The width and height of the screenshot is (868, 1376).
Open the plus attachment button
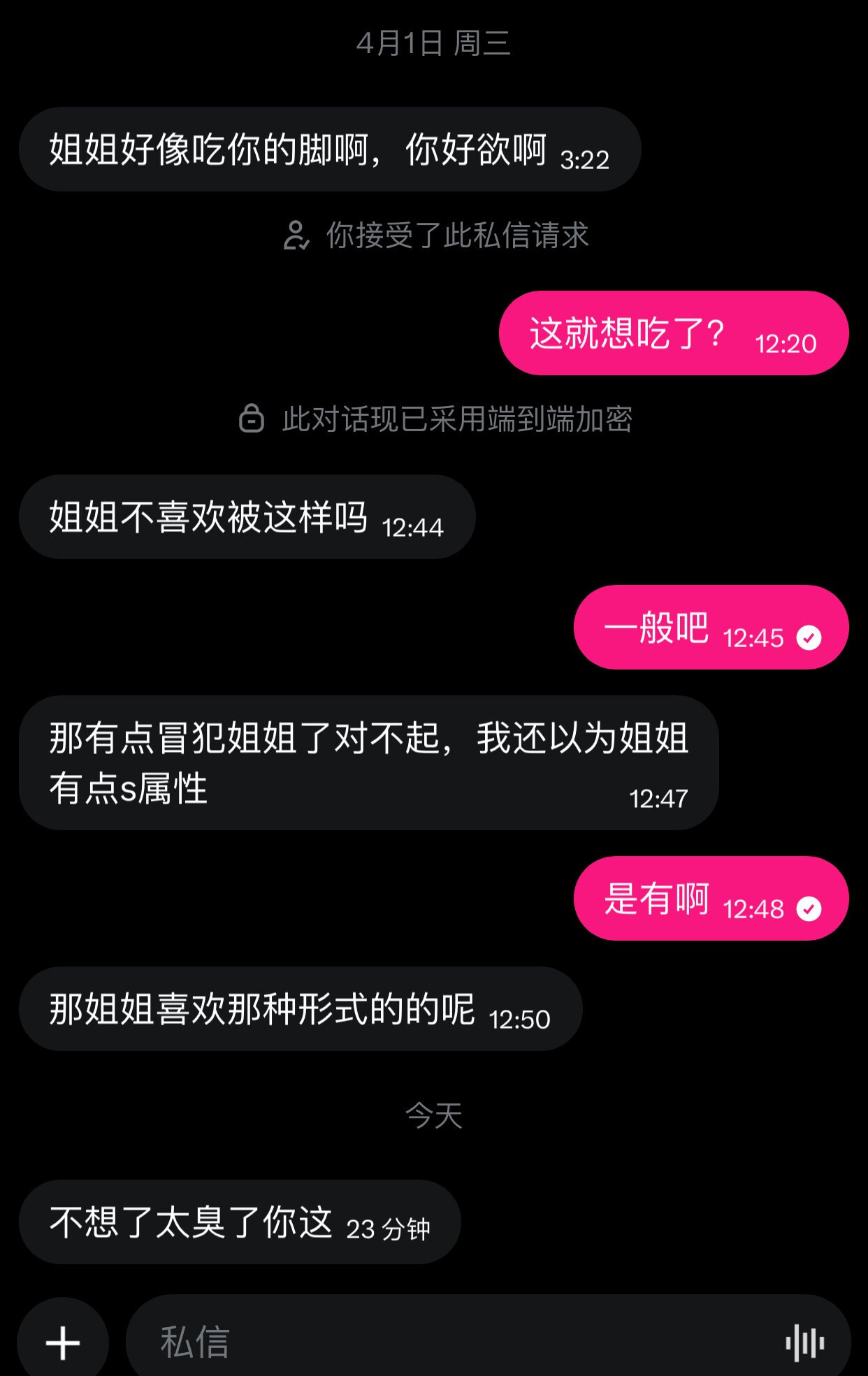coord(63,1342)
